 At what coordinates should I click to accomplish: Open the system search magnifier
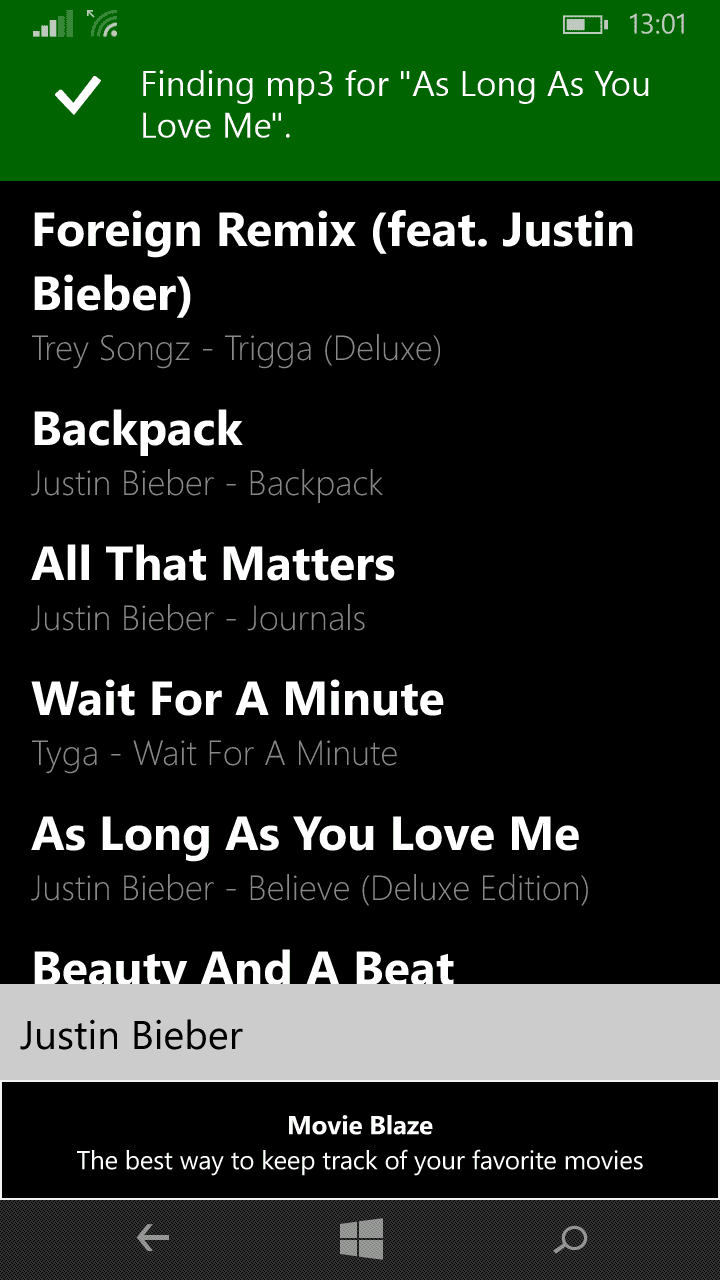[570, 1240]
